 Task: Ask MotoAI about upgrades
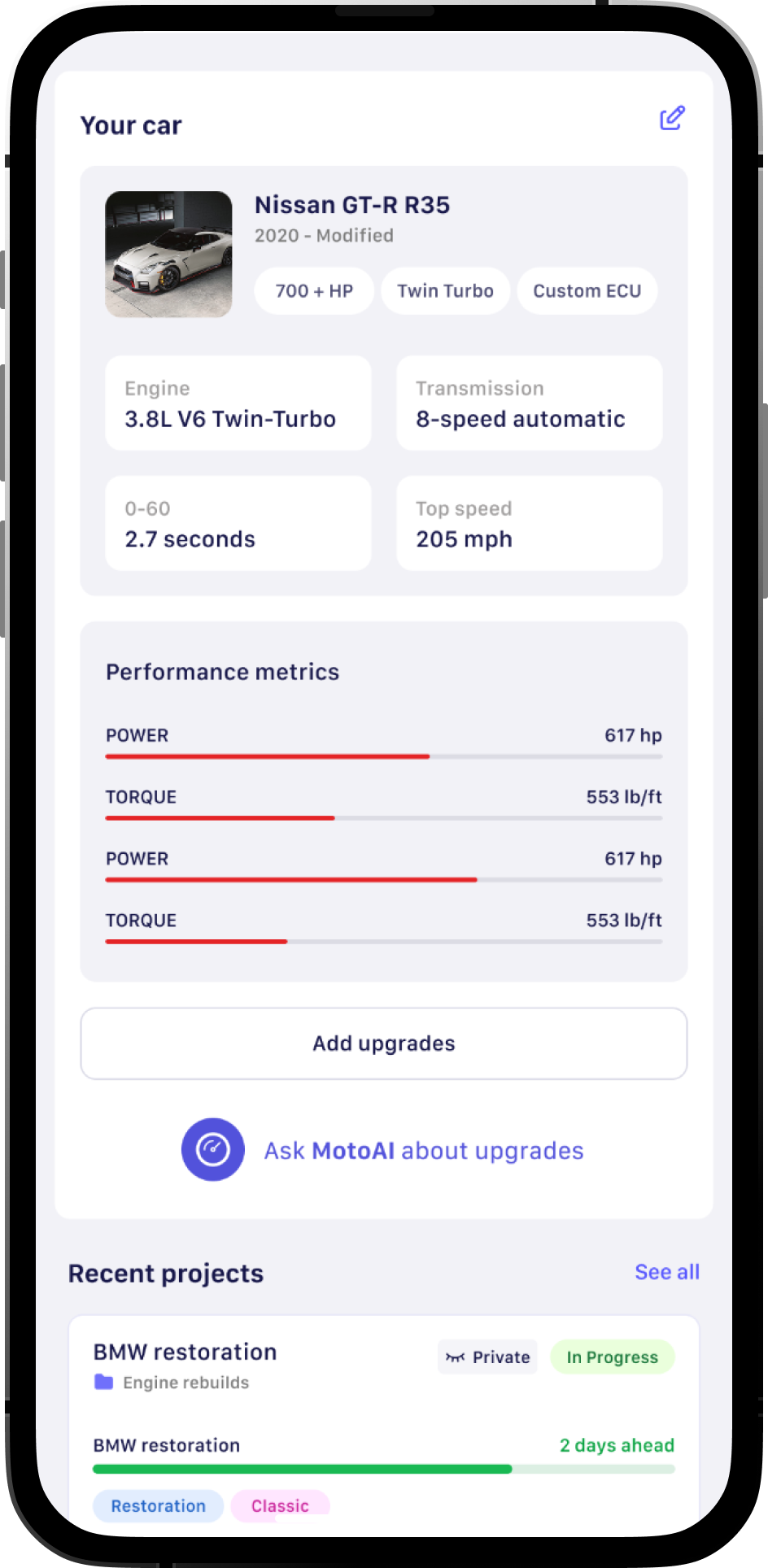(x=423, y=1151)
